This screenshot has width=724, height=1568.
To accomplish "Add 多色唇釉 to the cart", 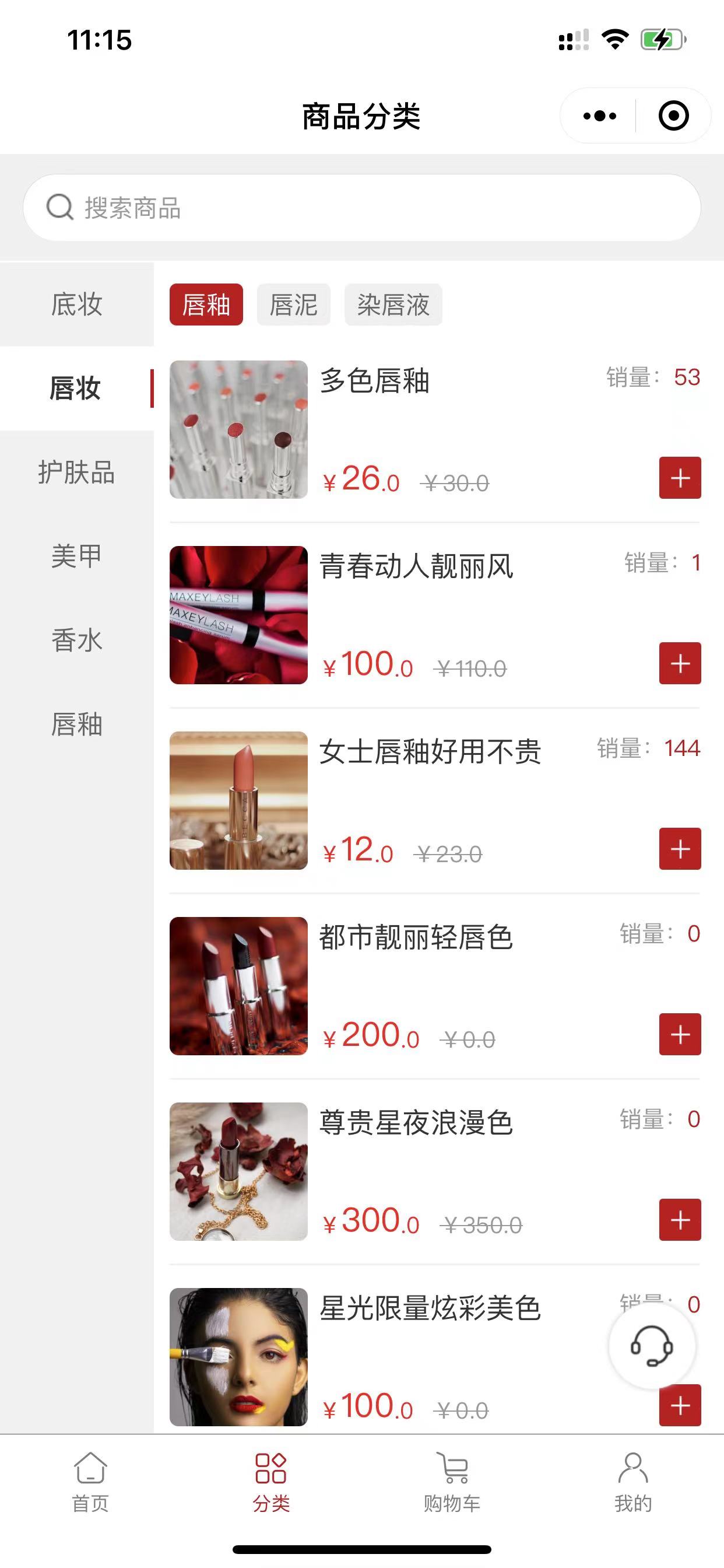I will 680,478.
